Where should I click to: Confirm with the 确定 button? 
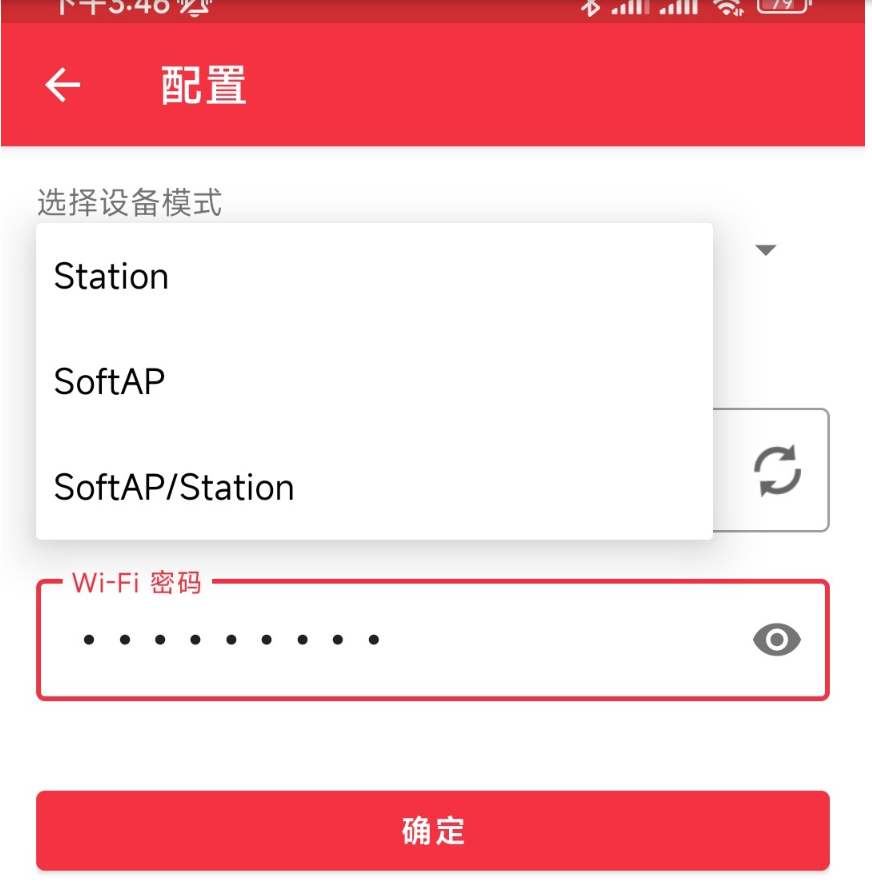coord(432,831)
